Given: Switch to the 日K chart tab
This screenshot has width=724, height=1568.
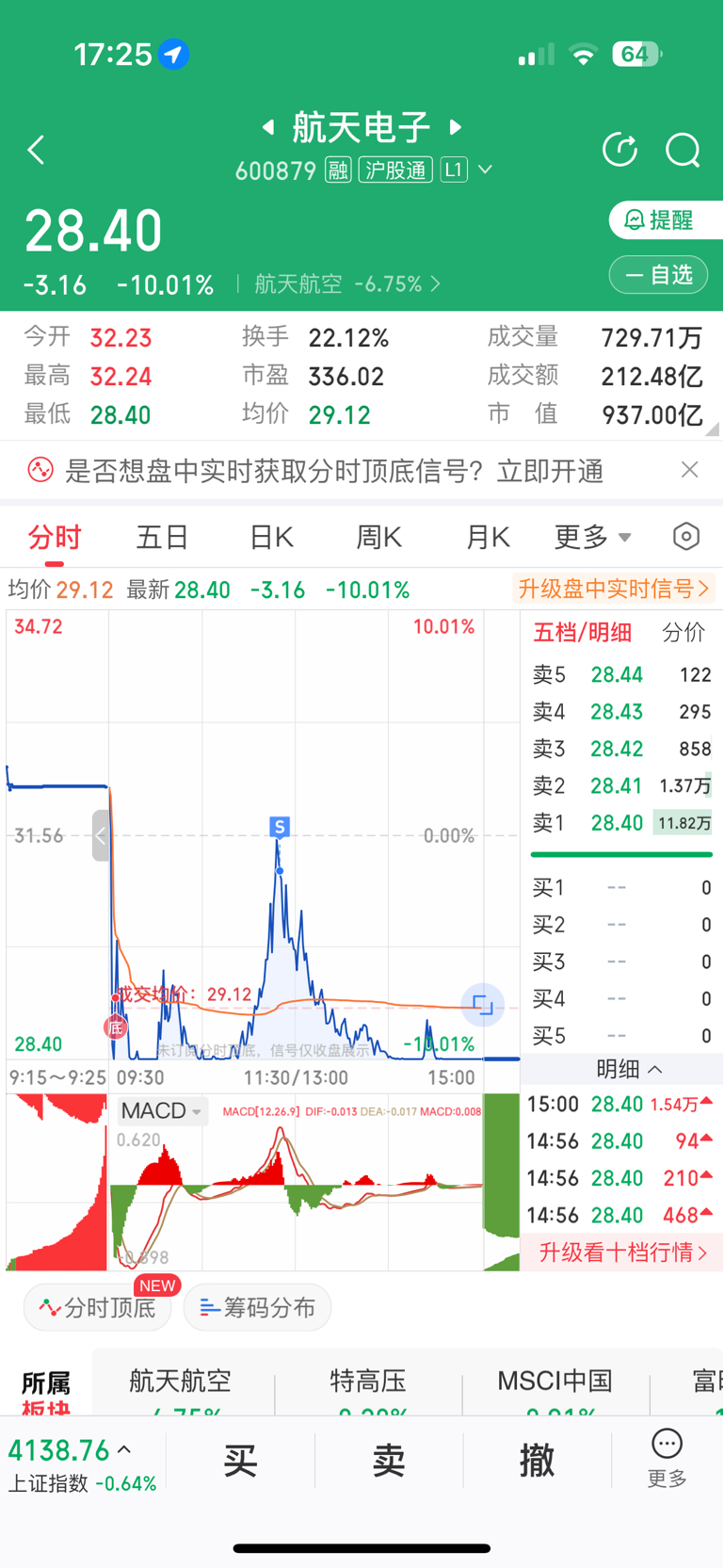Looking at the screenshot, I should tap(271, 538).
